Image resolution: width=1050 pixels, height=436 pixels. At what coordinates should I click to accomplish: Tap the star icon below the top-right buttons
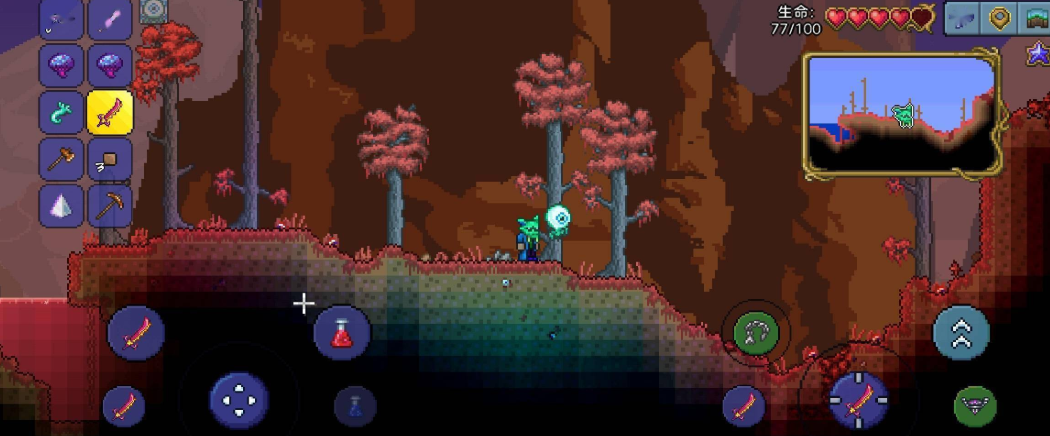(x=1036, y=55)
